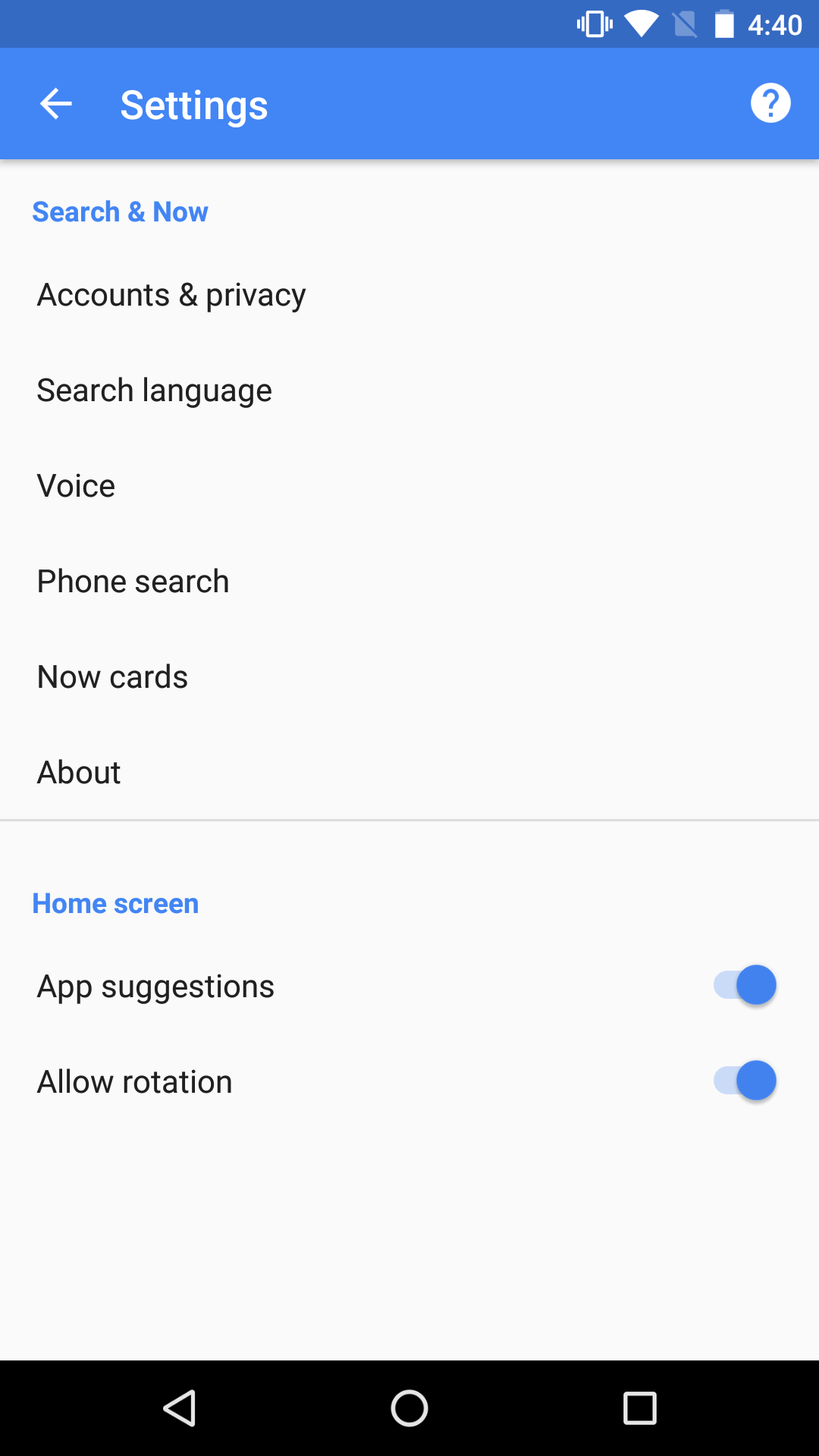Disable the App suggestions switch
The width and height of the screenshot is (819, 1456).
click(x=745, y=985)
